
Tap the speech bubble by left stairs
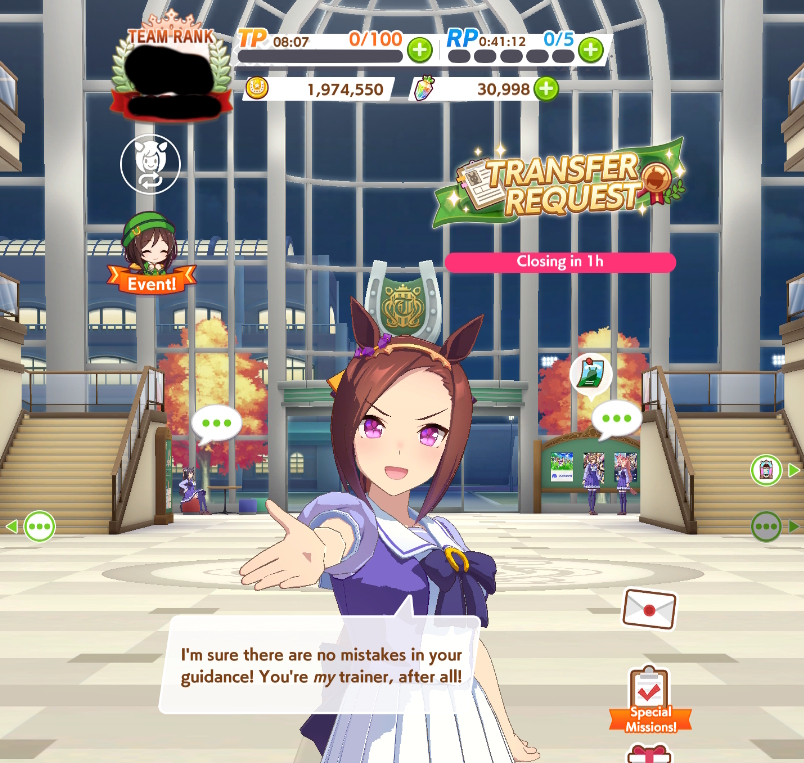click(x=216, y=424)
